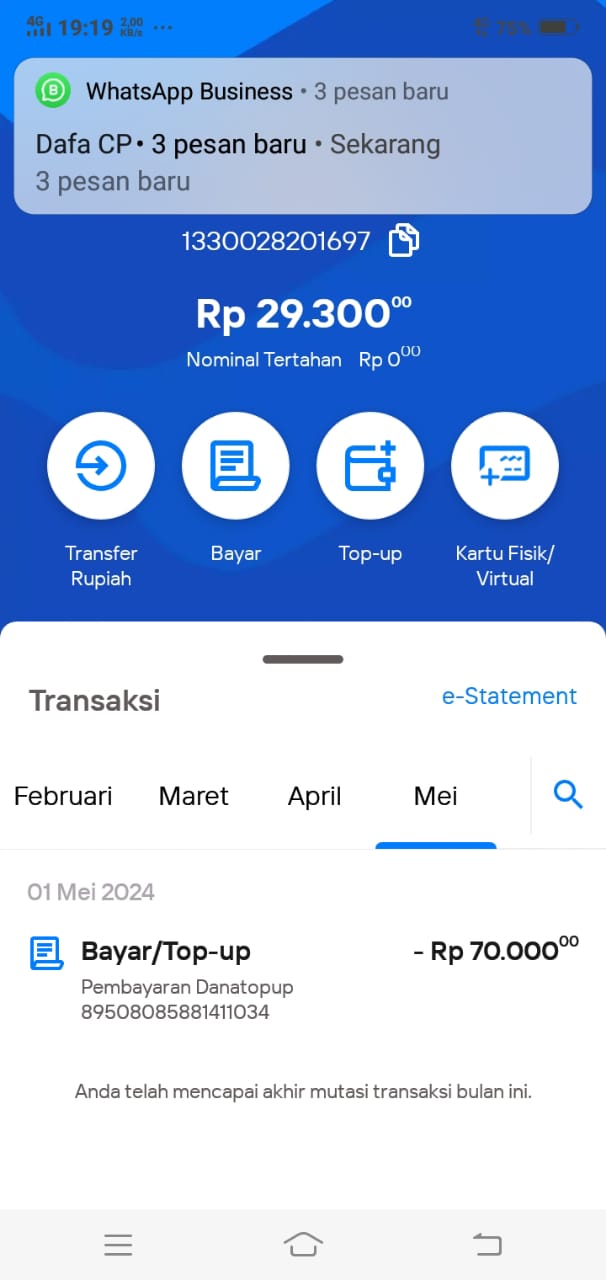
Task: Open the Bayar/Top-up Danatopup transaction
Action: 303,979
